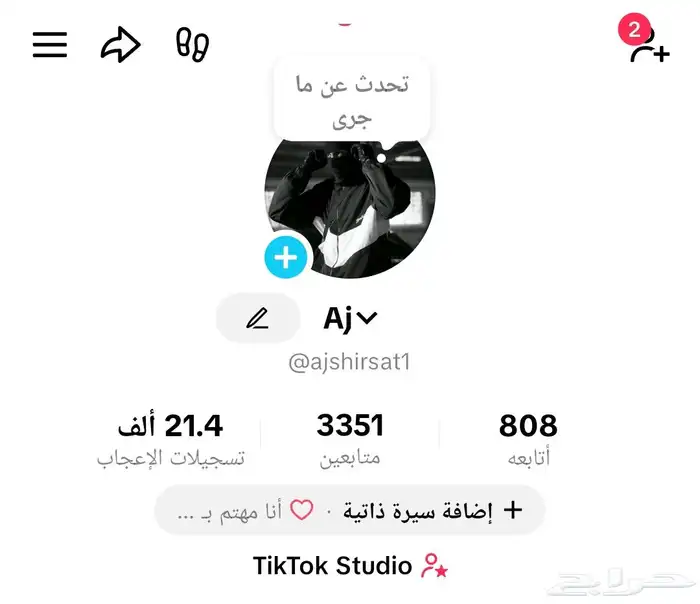Share this profile
The width and height of the screenshot is (700, 604).
[x=121, y=44]
